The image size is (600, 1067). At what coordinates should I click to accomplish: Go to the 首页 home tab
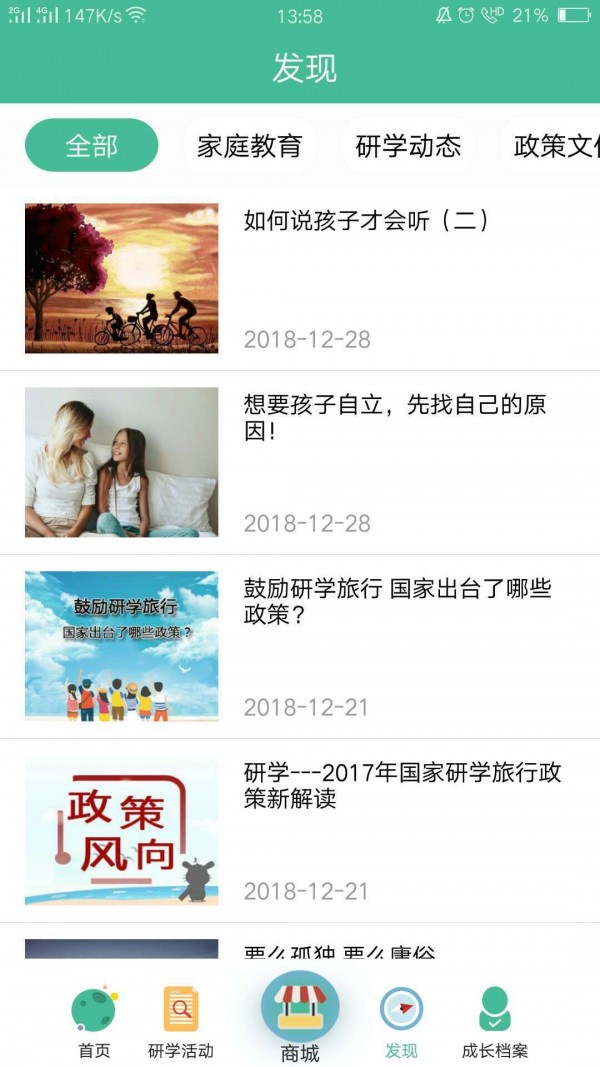94,1022
